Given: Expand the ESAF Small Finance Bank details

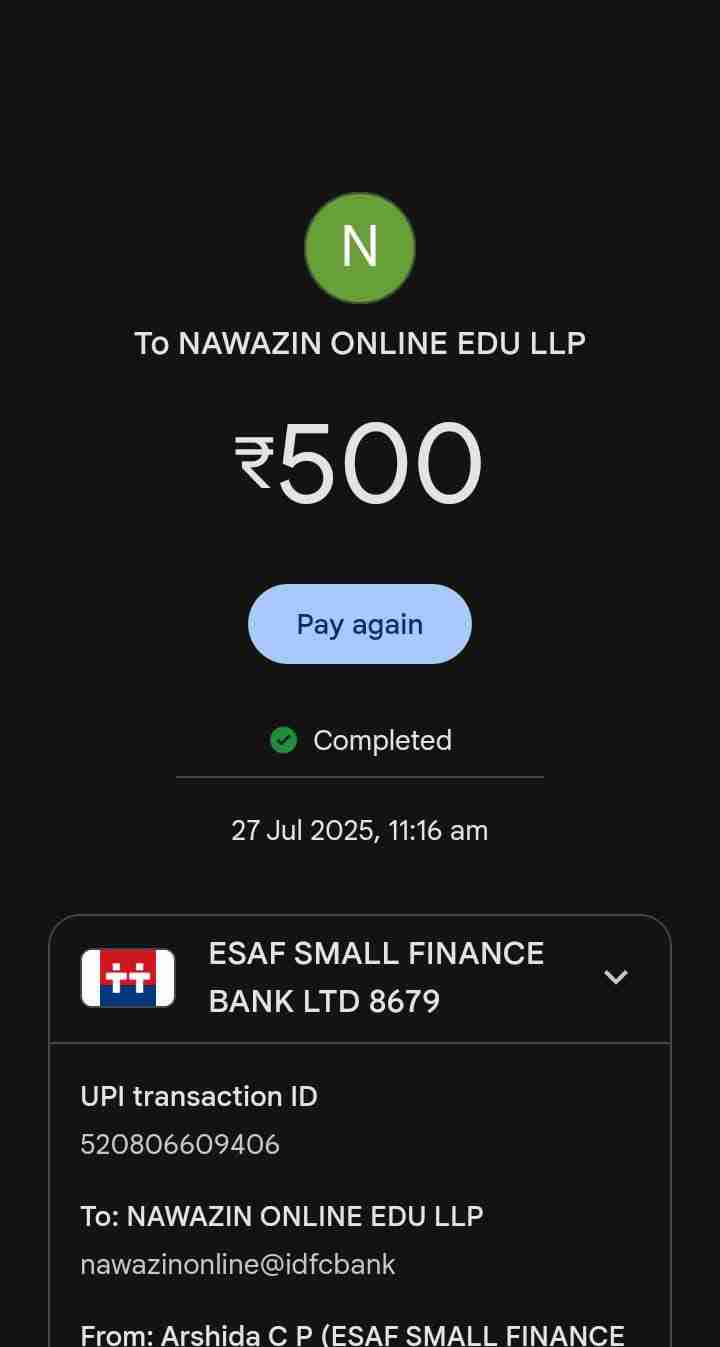Looking at the screenshot, I should point(615,977).
